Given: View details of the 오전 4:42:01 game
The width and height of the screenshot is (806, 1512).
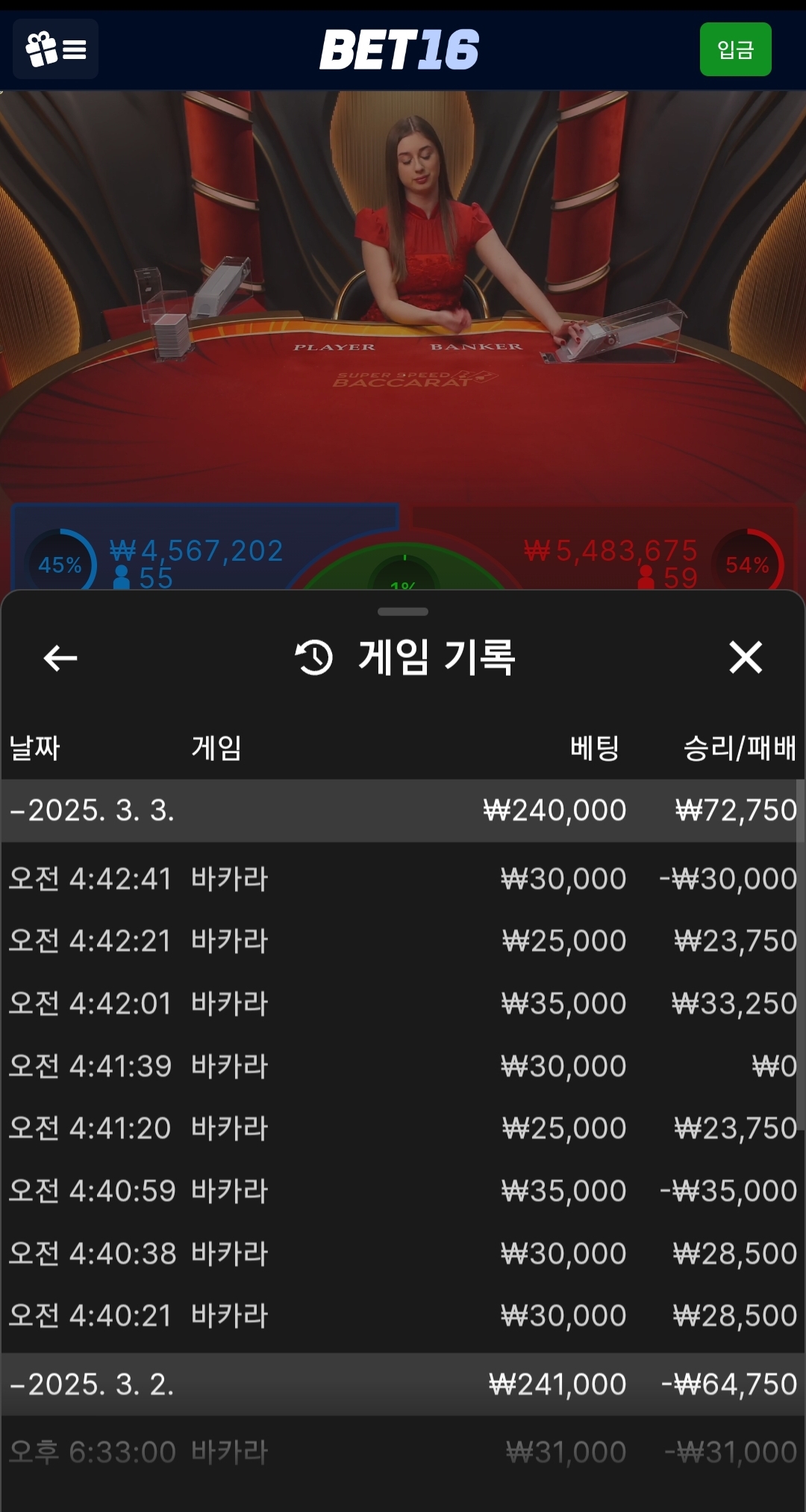Looking at the screenshot, I should click(402, 1004).
